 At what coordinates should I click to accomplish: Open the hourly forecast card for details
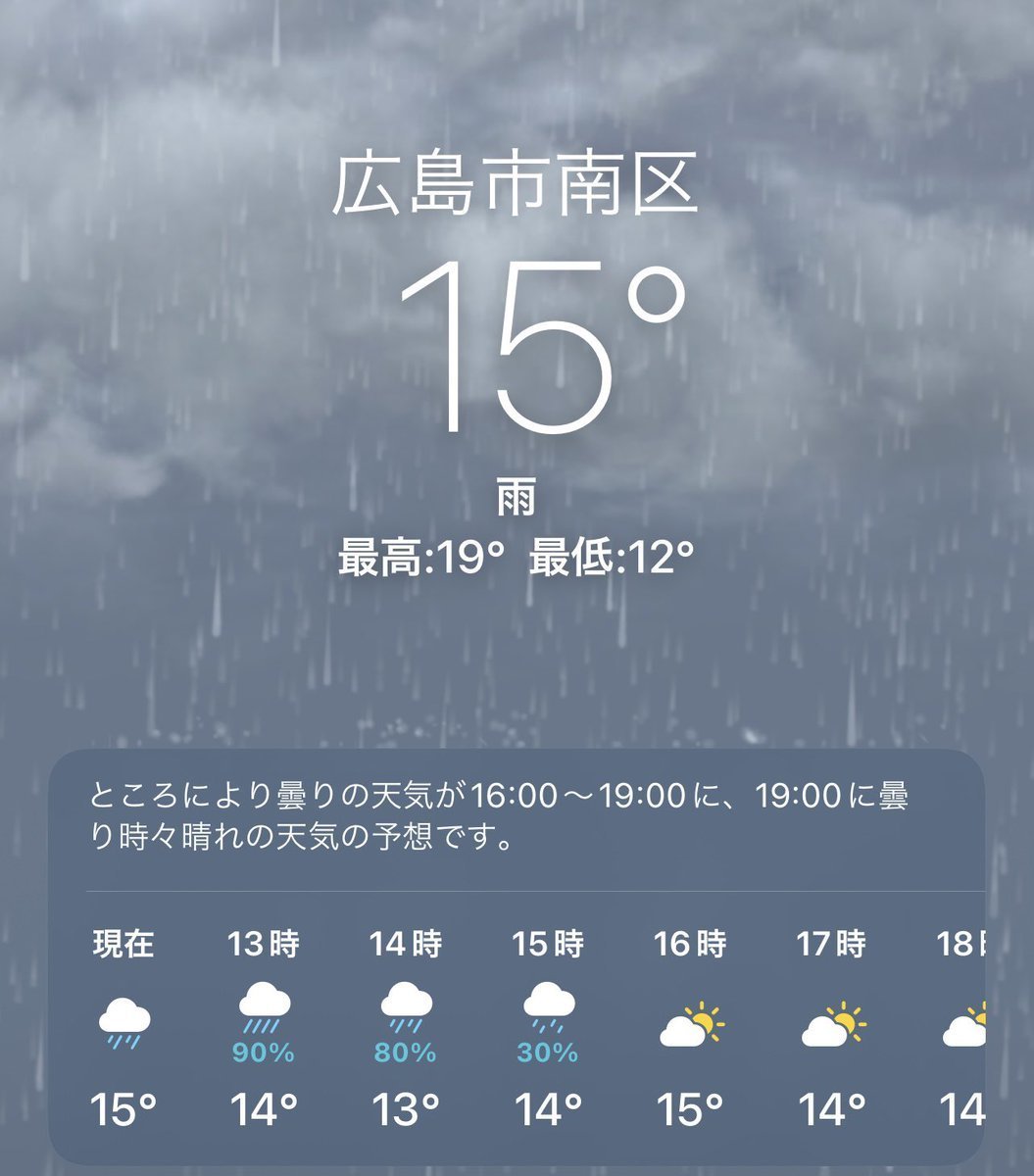(x=517, y=955)
